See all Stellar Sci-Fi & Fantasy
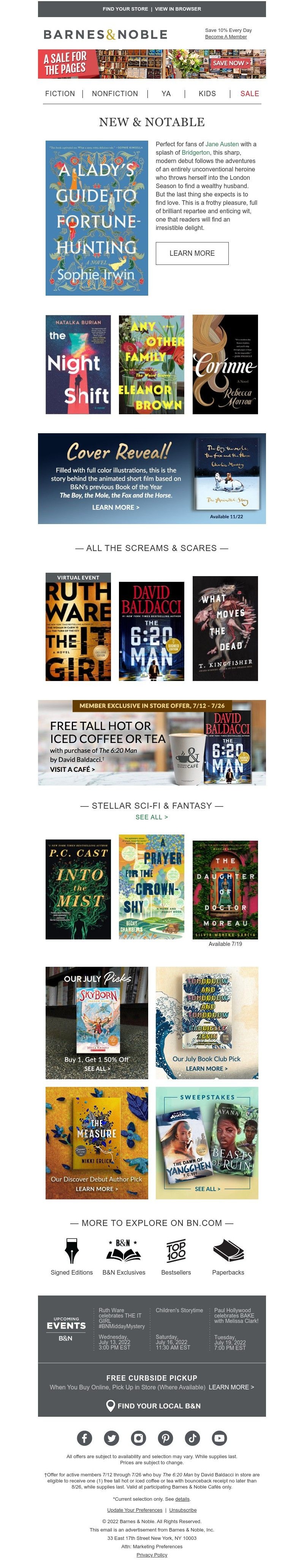Image resolution: width=304 pixels, height=1568 pixels. pos(151,817)
